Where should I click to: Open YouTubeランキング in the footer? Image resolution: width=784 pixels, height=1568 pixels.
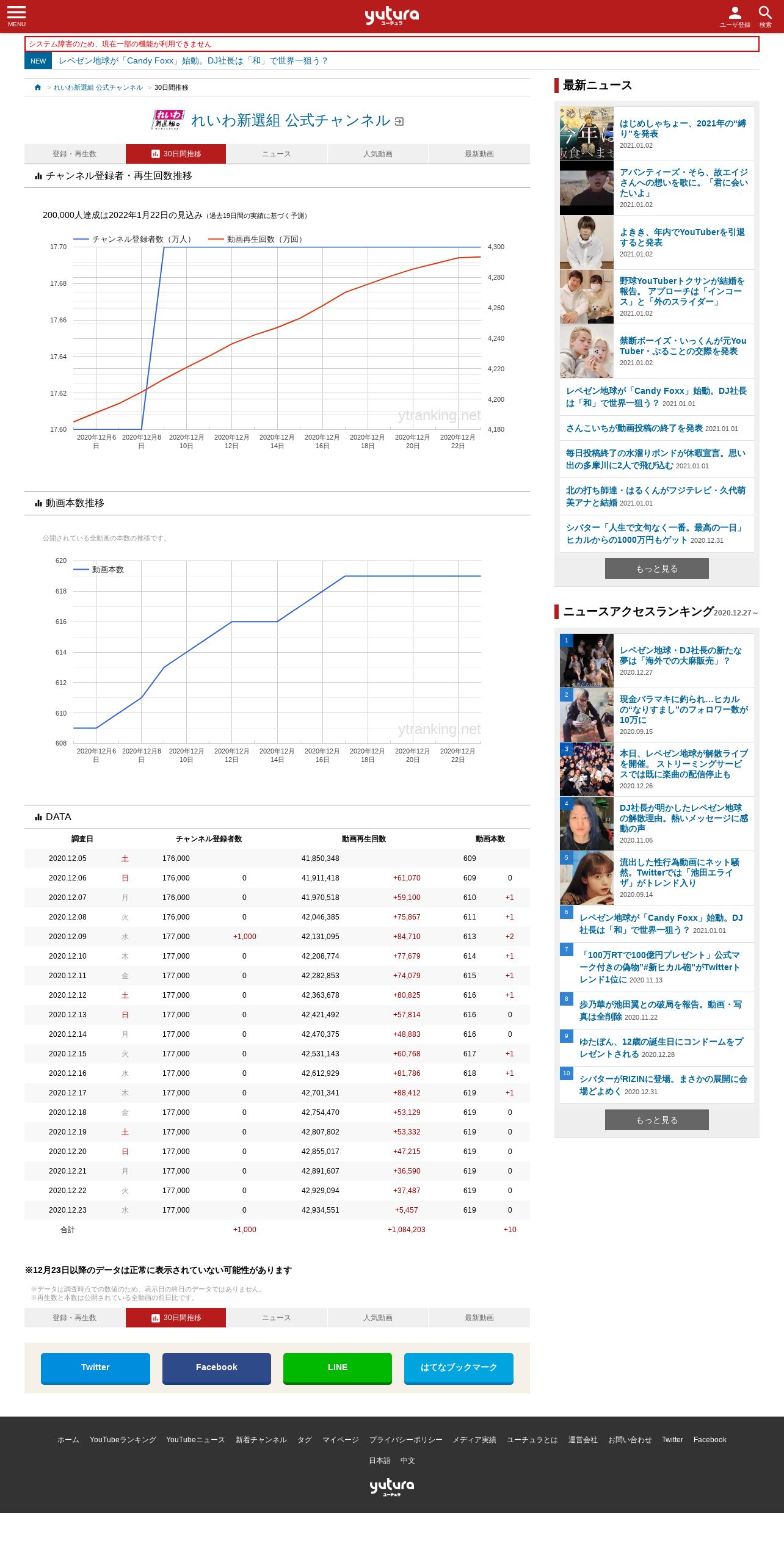click(123, 1440)
